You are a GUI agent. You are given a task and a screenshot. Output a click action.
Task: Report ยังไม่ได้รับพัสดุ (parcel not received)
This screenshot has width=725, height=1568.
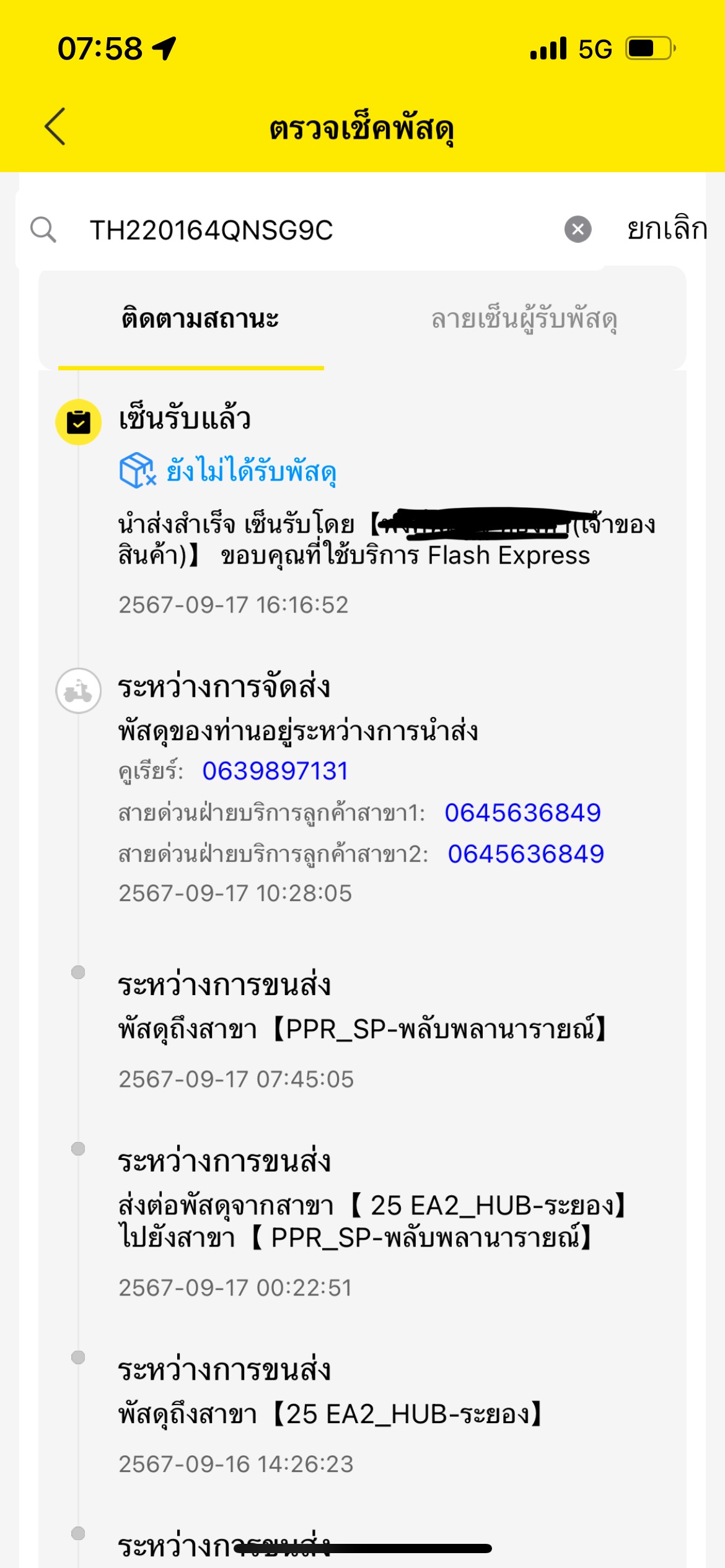(x=228, y=471)
